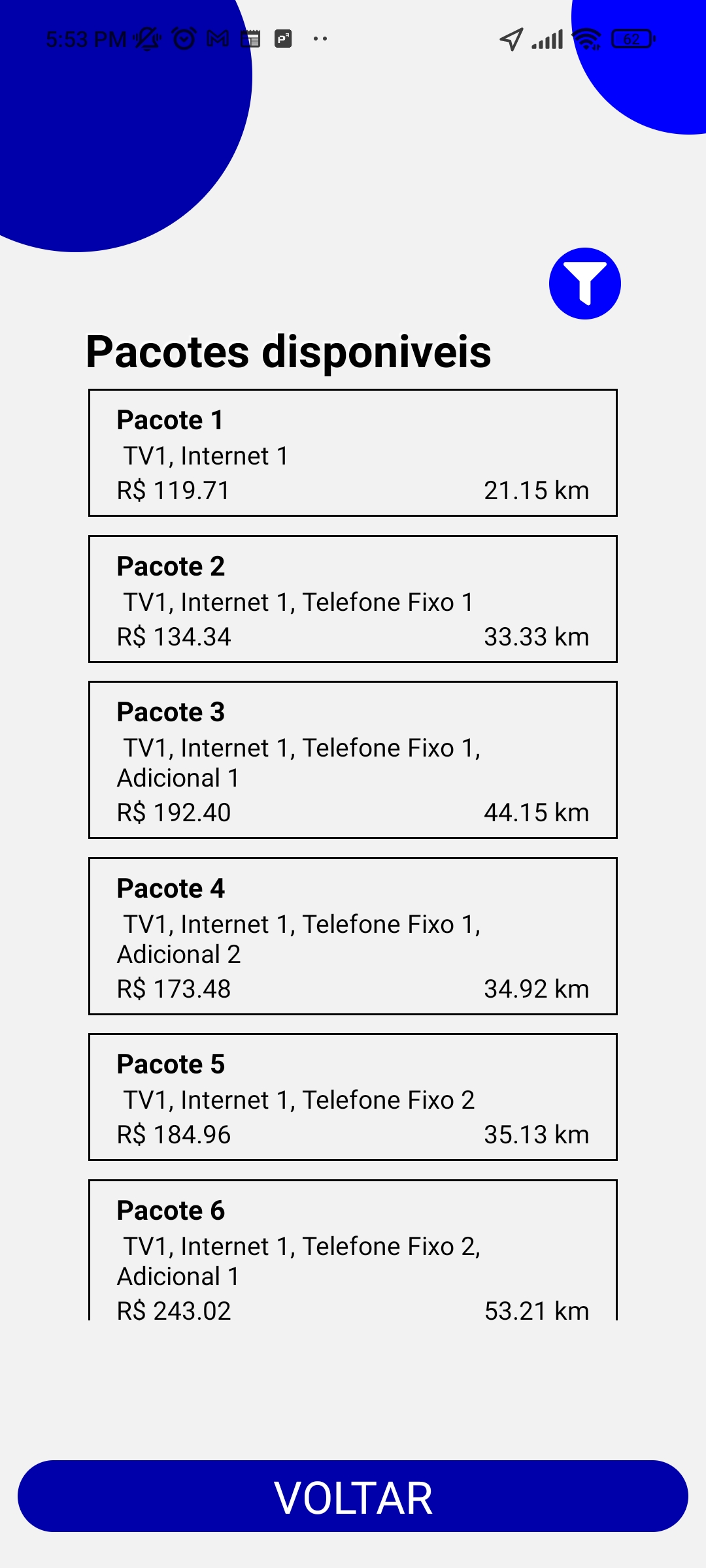706x1568 pixels.
Task: Tap the Wi-Fi signal icon in status bar
Action: 586,38
